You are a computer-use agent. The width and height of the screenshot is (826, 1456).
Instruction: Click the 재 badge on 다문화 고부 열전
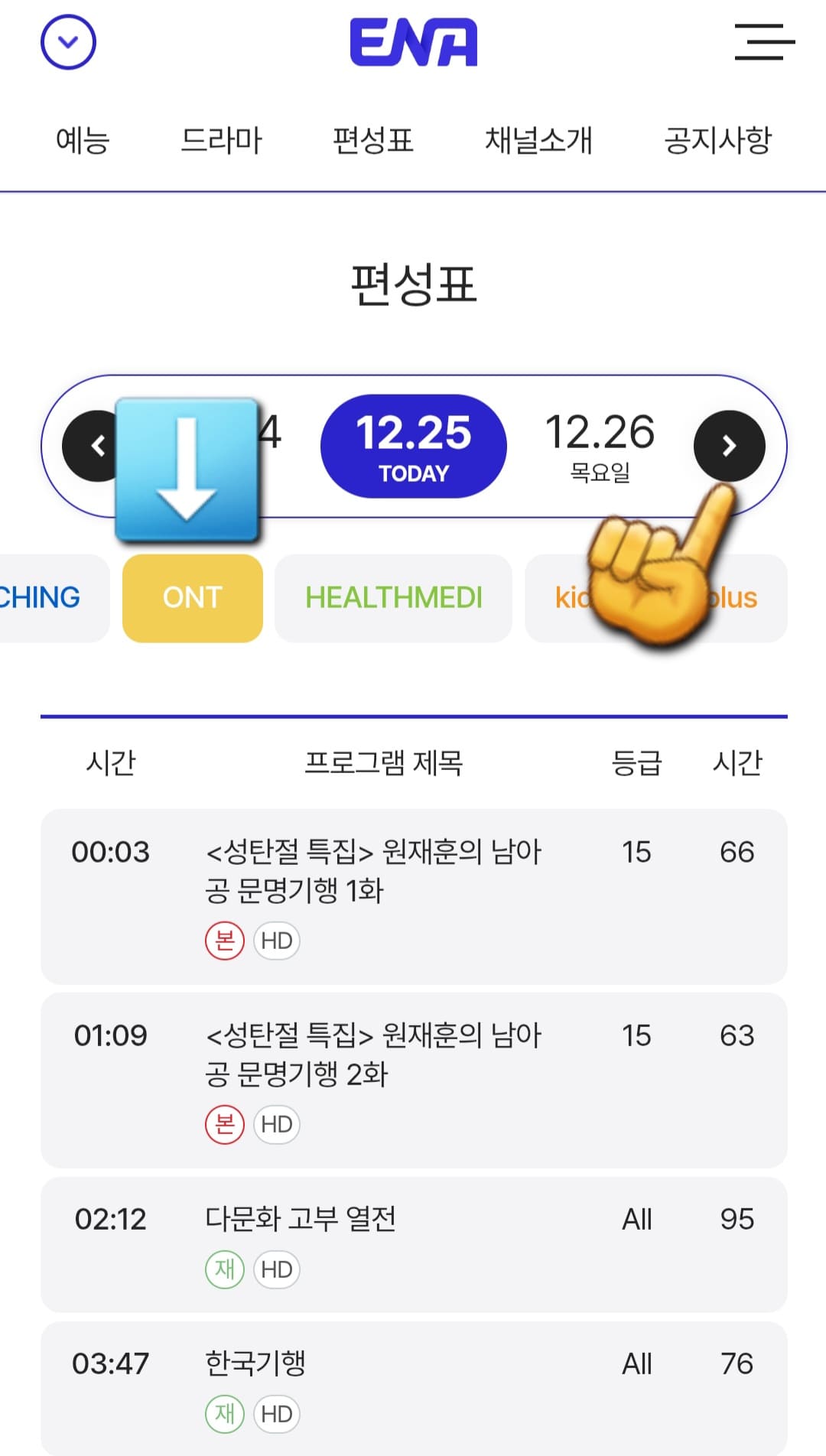click(x=224, y=1269)
